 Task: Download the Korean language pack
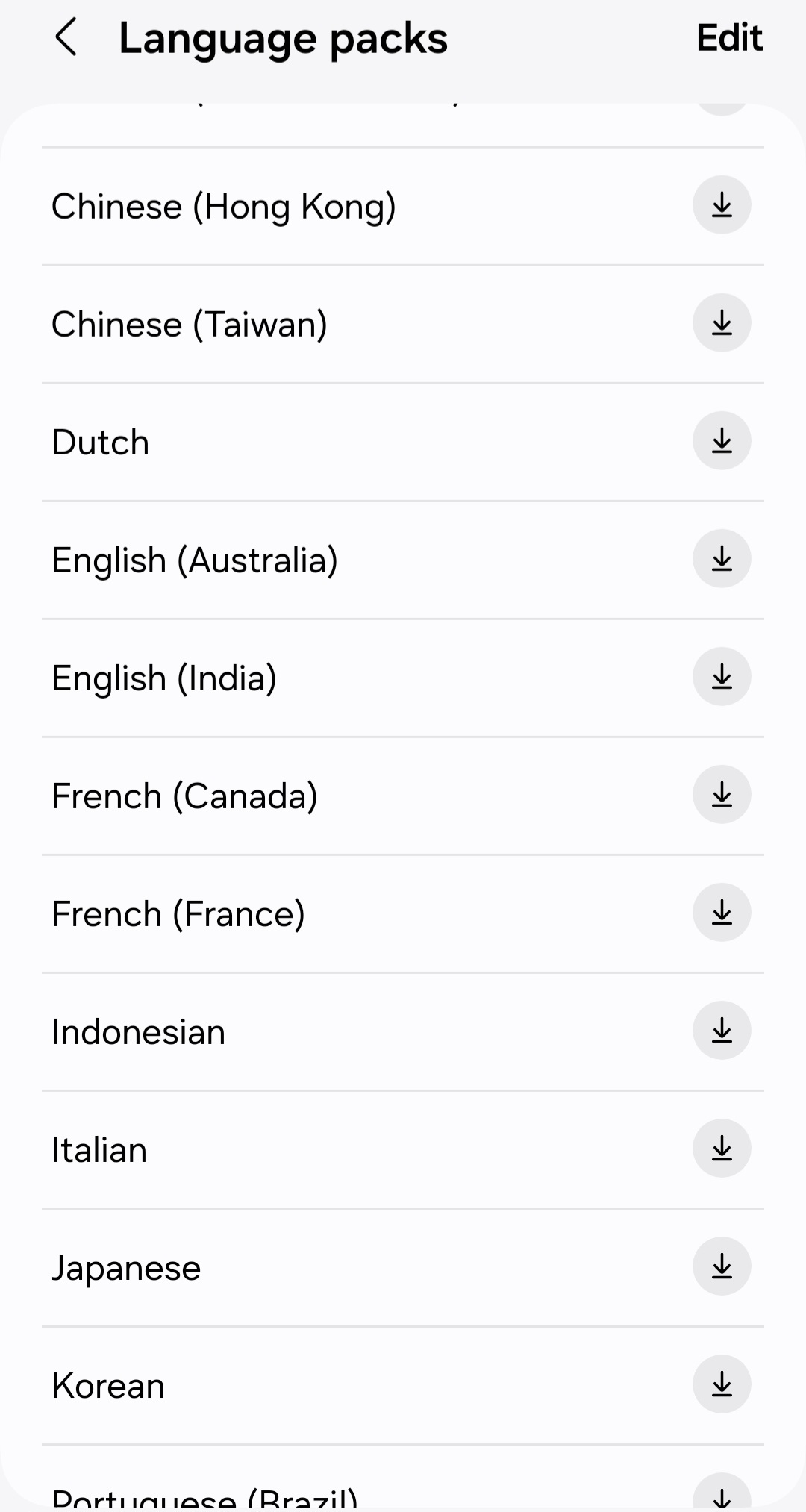721,1384
